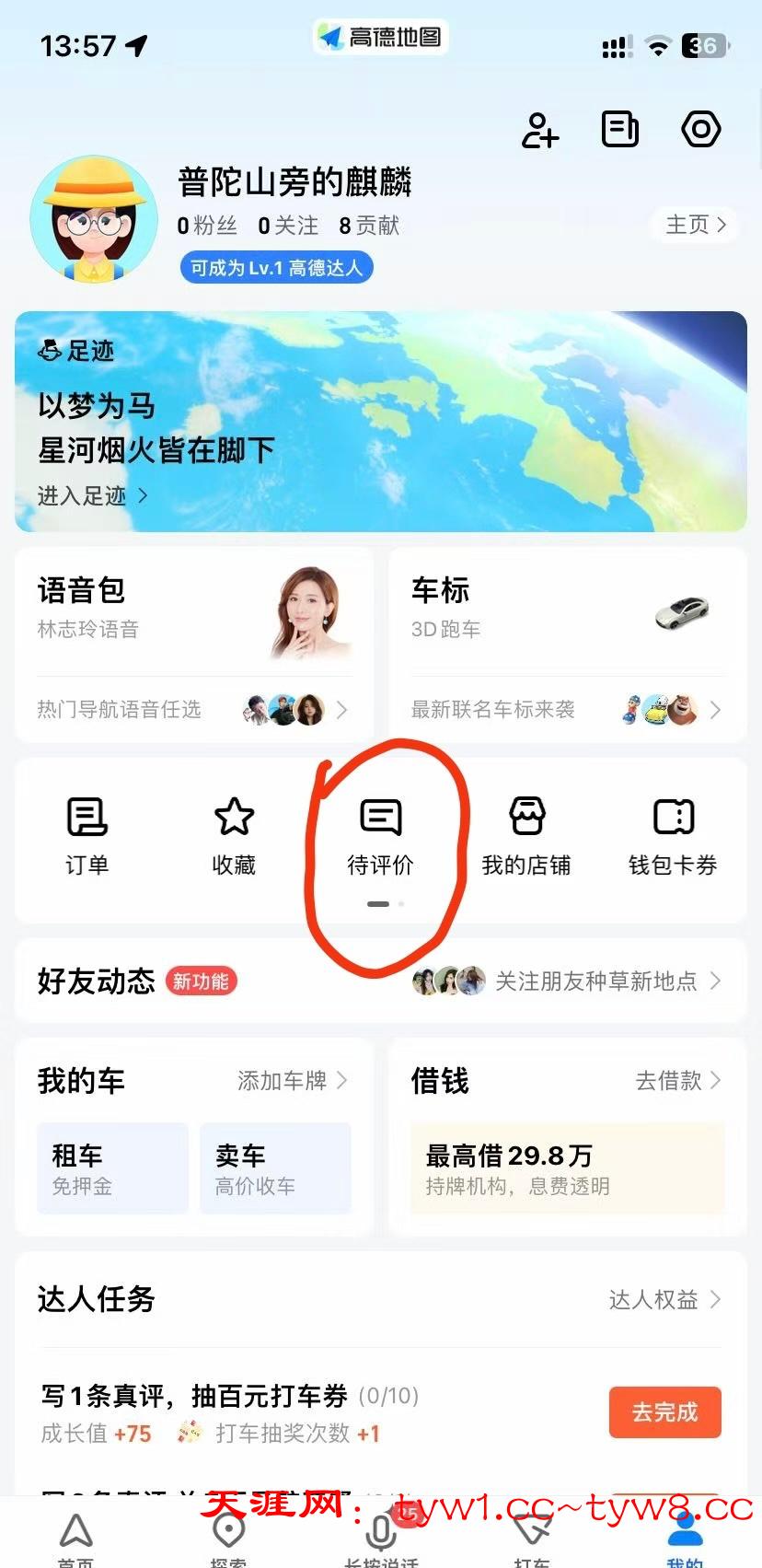This screenshot has height=1568, width=762.
Task: Open 钱包卡券 wallet and coupons
Action: pyautogui.click(x=673, y=835)
